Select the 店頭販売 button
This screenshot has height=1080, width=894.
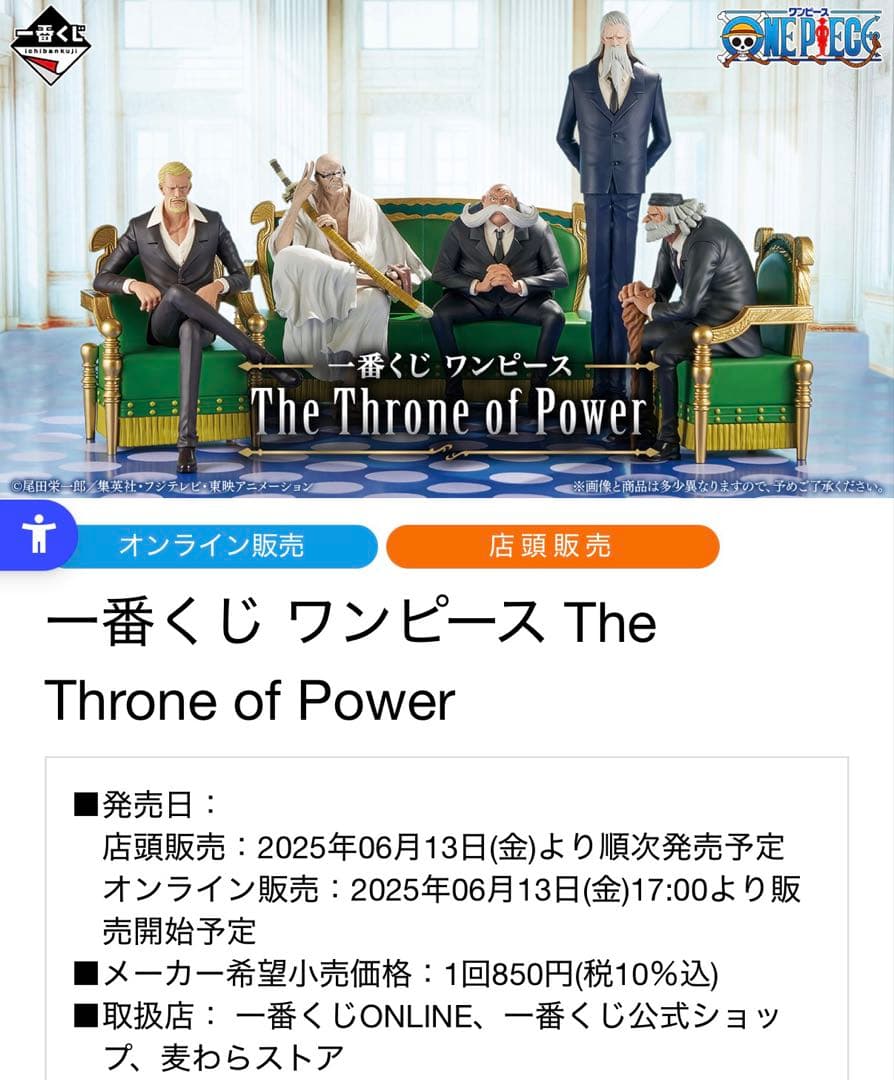point(551,546)
